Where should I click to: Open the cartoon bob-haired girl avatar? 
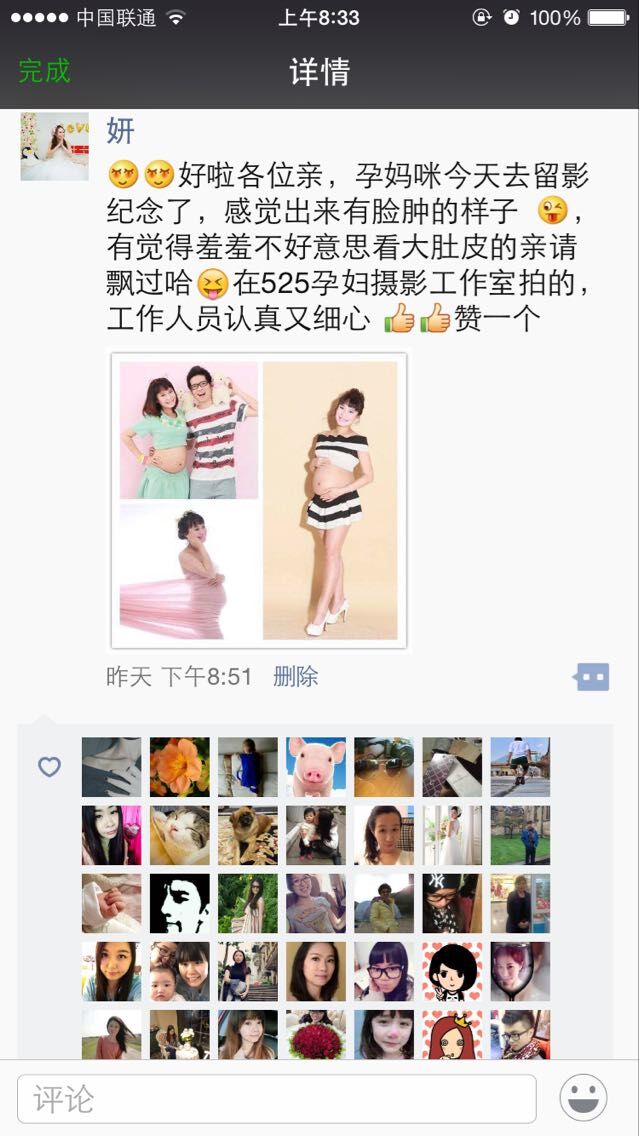tap(452, 971)
